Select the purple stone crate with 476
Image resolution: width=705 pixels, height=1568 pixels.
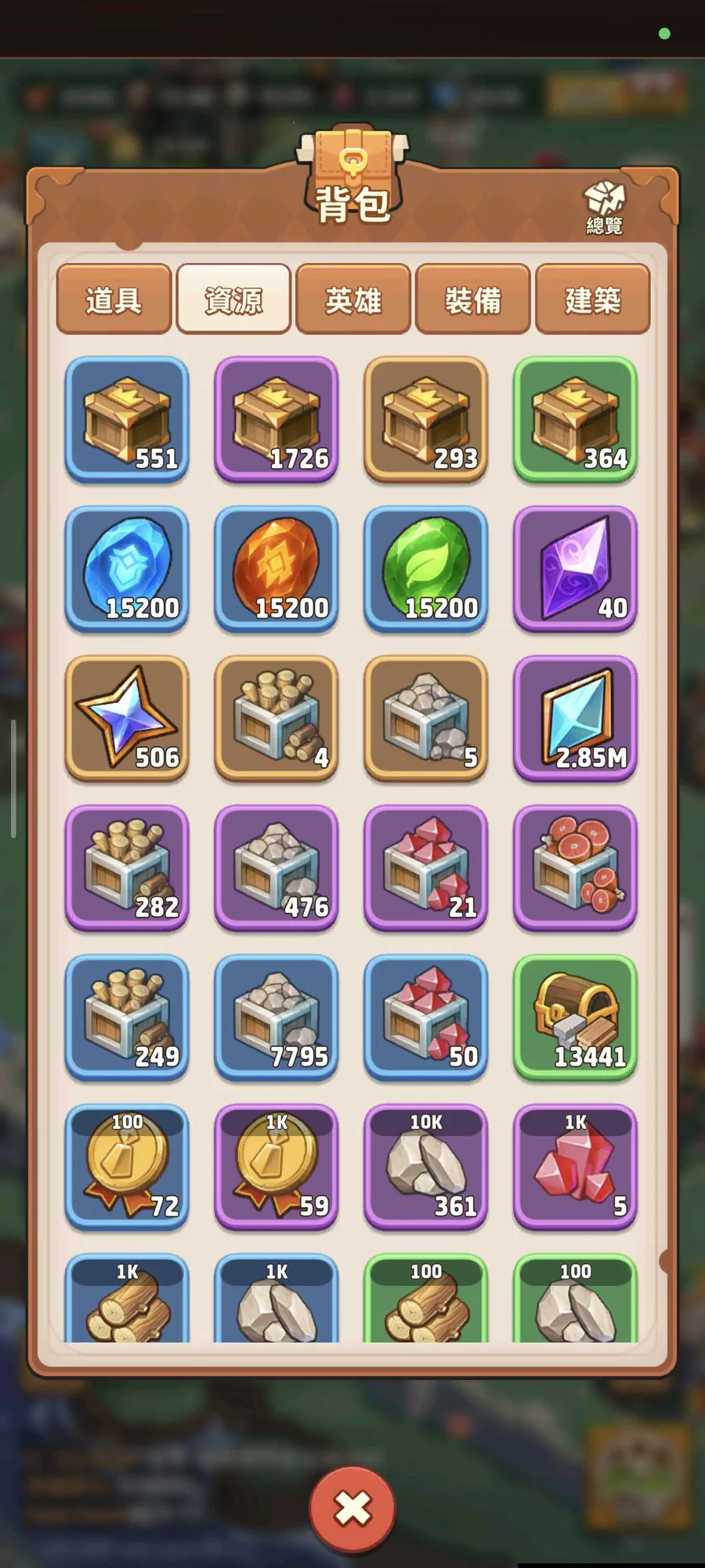[x=277, y=867]
